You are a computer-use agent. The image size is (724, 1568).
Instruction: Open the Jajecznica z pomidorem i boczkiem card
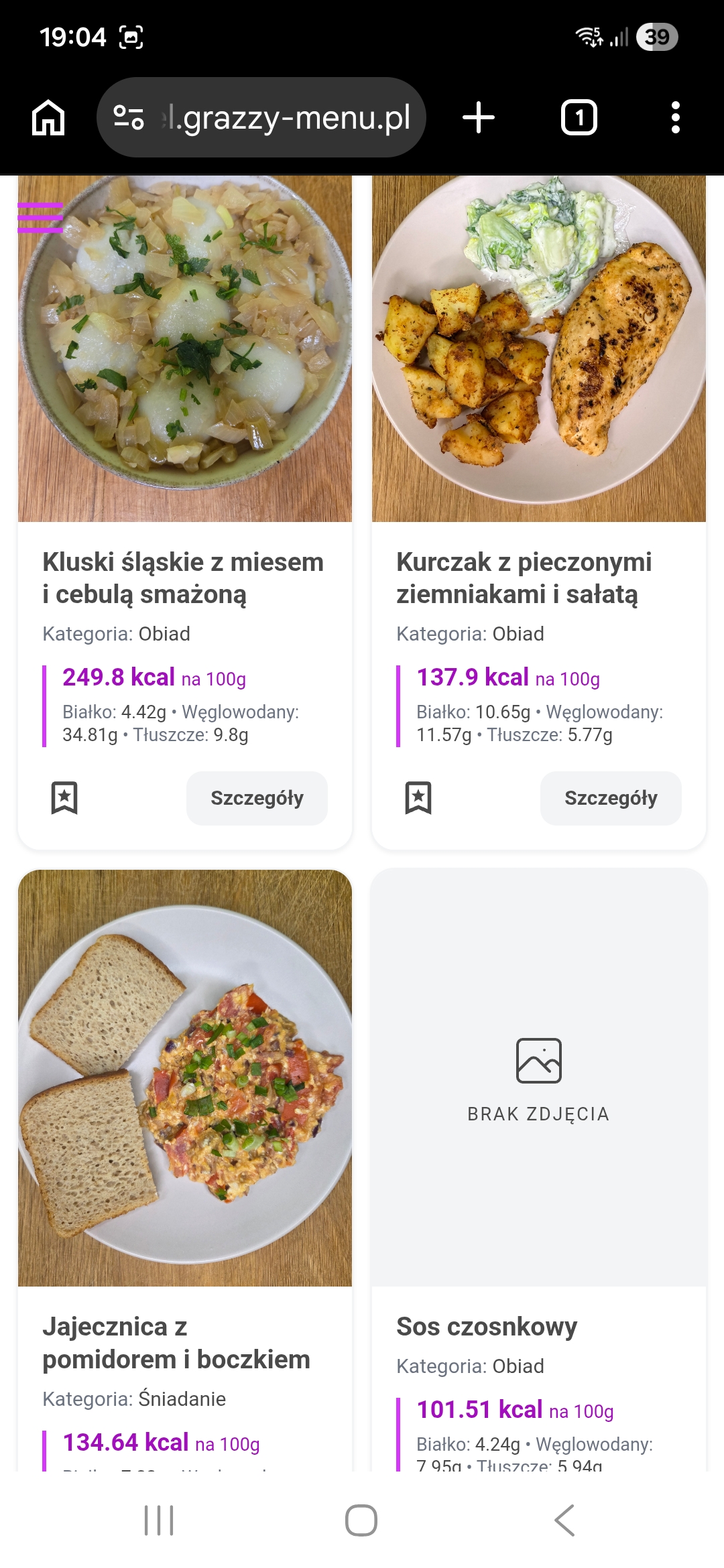tap(176, 1343)
